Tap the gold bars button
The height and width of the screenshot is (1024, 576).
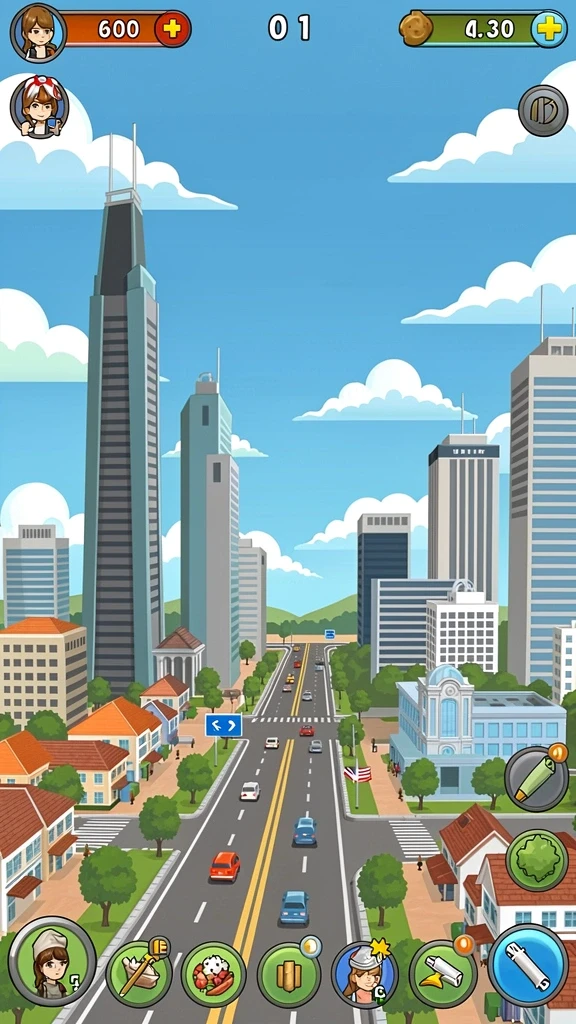click(x=289, y=974)
